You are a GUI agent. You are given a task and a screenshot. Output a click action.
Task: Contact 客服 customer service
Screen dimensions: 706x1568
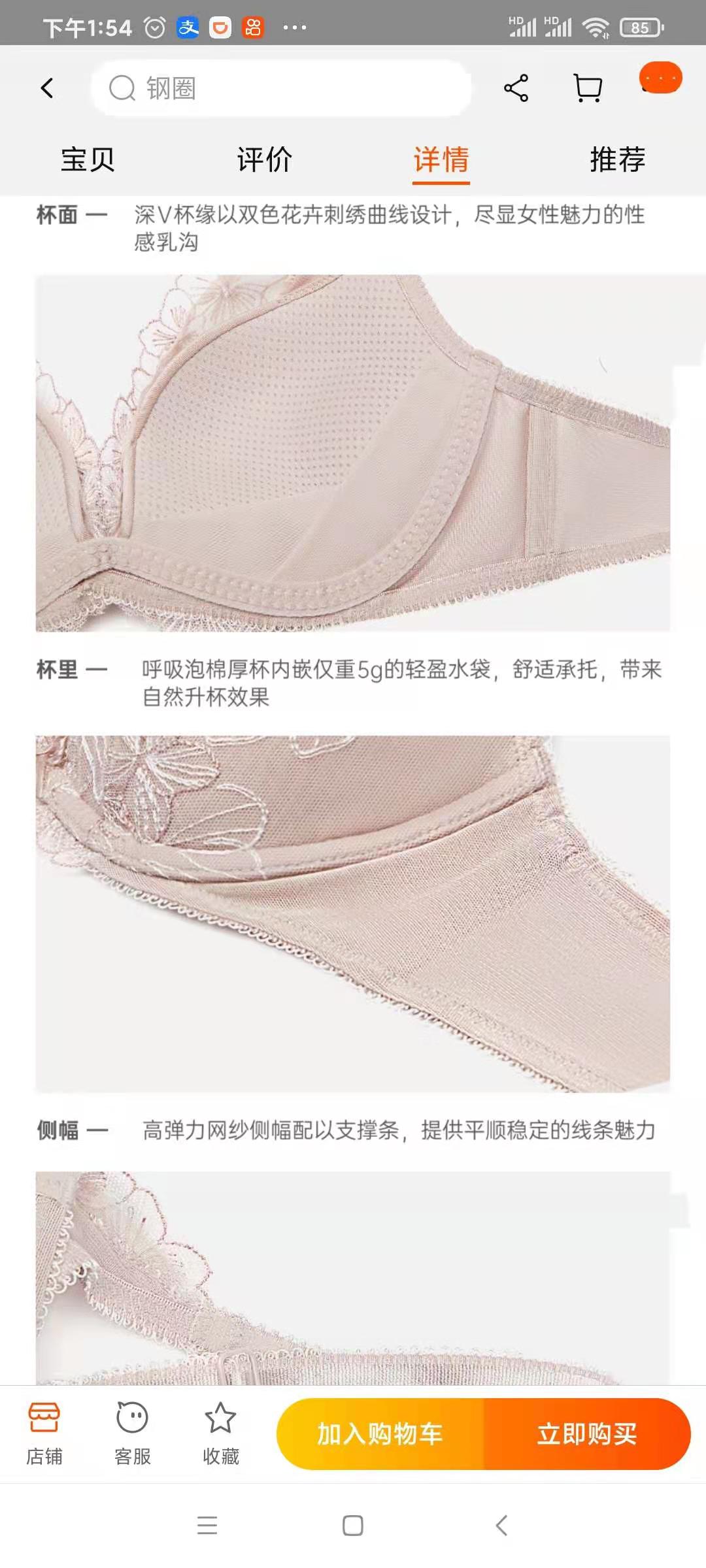(x=133, y=1433)
